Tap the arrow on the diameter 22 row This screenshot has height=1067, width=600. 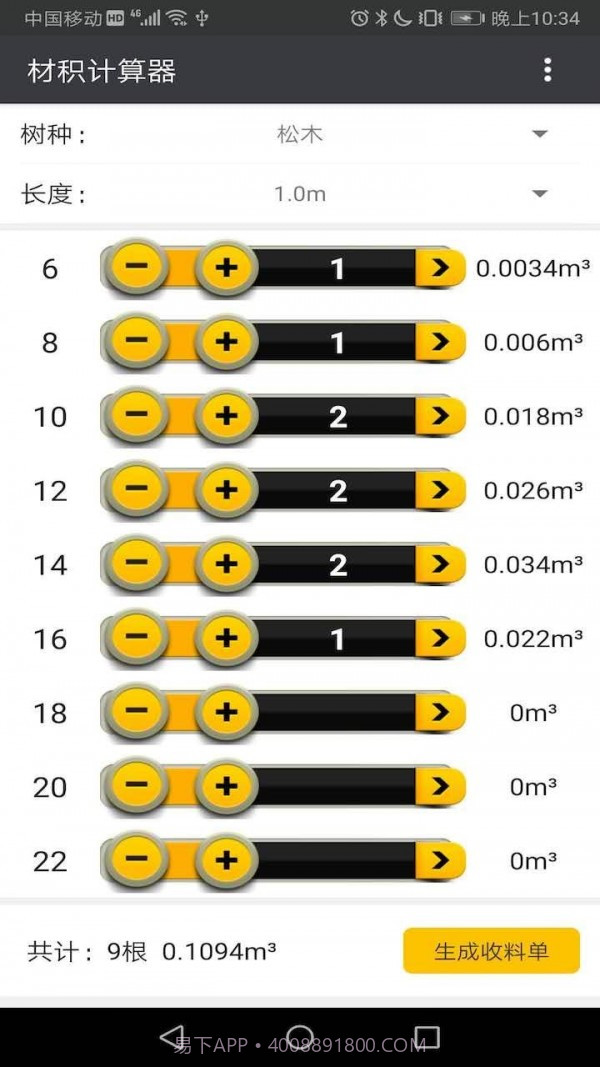439,860
